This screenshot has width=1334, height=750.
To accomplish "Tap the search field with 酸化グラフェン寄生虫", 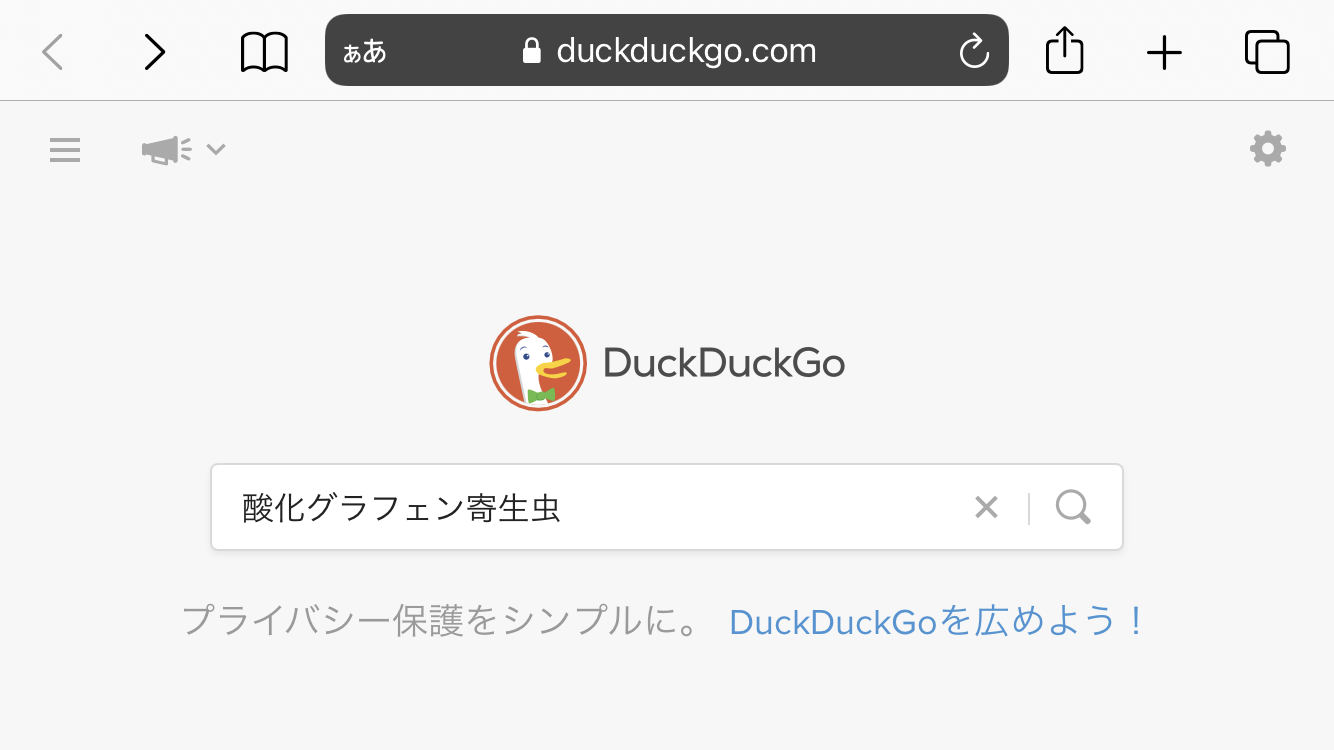I will pos(590,508).
